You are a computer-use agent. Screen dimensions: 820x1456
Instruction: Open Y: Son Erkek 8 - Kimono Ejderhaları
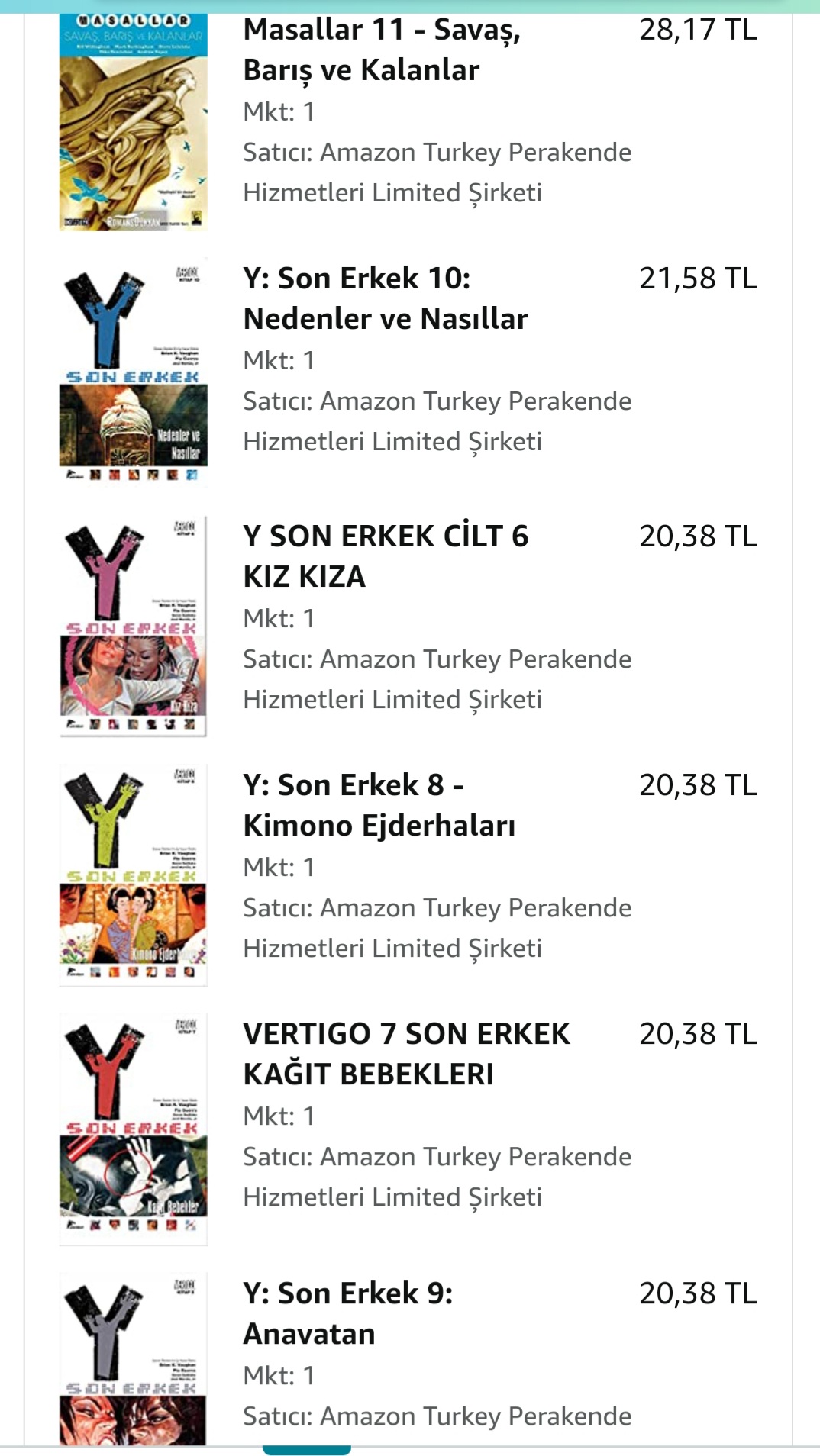pos(379,805)
